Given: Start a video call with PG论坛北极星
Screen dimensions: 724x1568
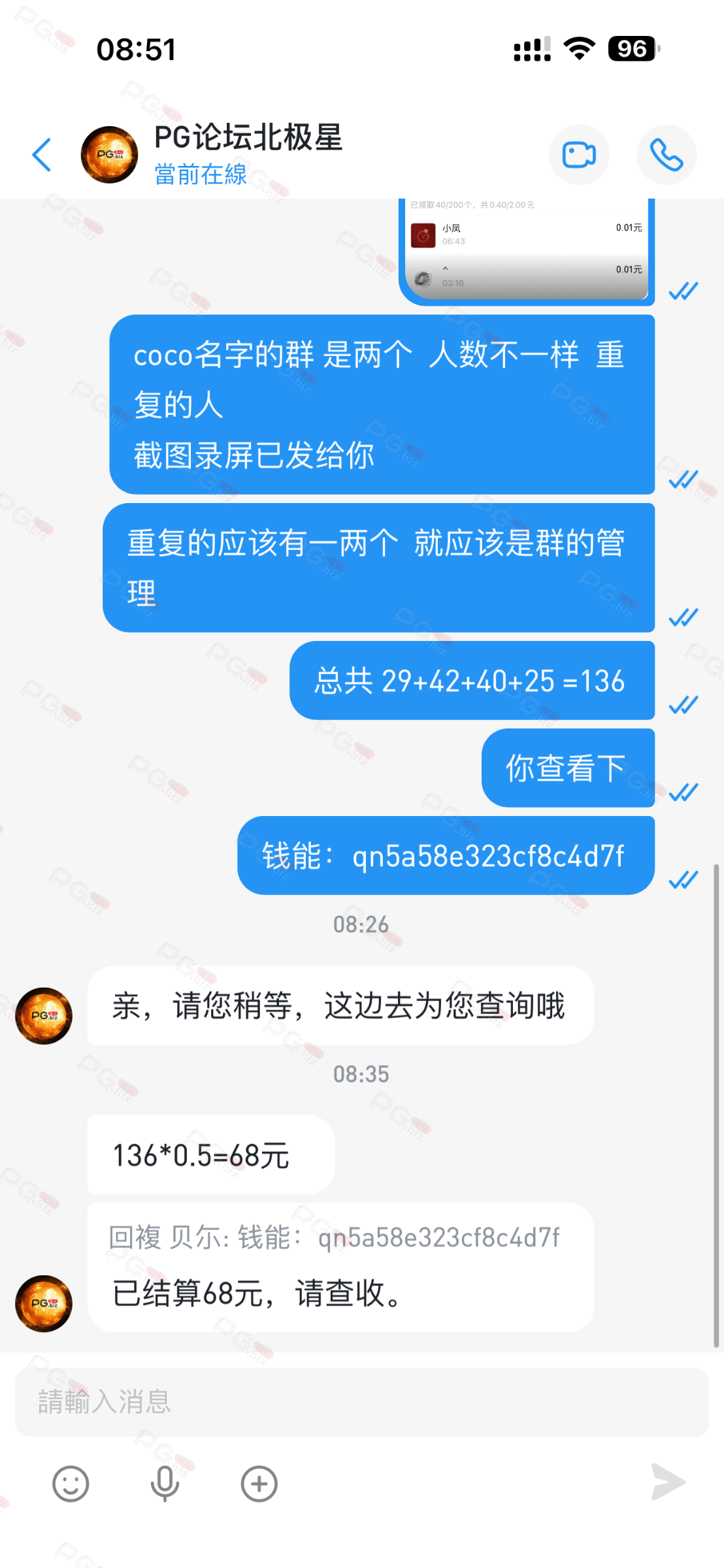Looking at the screenshot, I should [x=579, y=155].
